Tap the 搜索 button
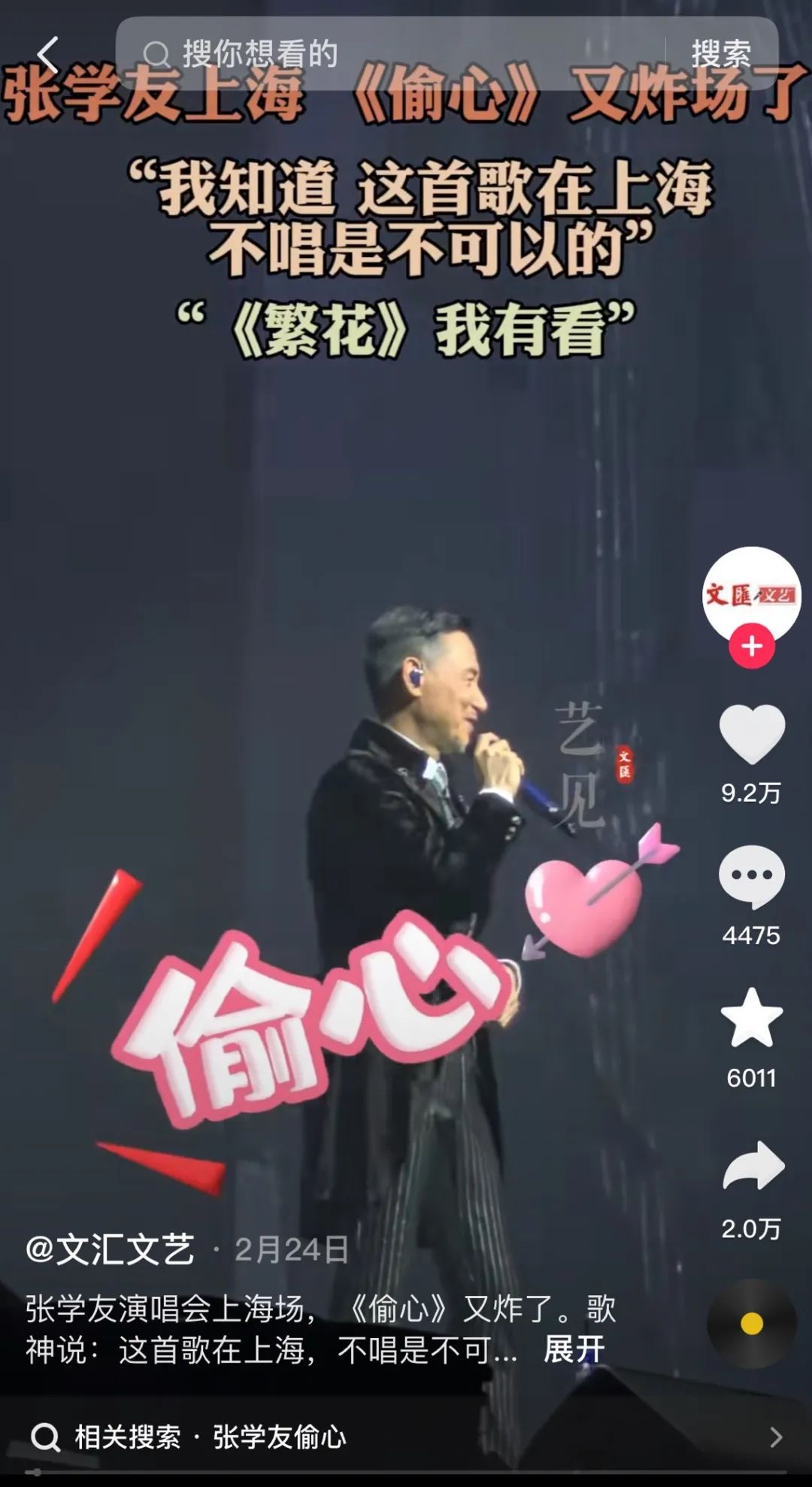812x1487 pixels. tap(720, 54)
